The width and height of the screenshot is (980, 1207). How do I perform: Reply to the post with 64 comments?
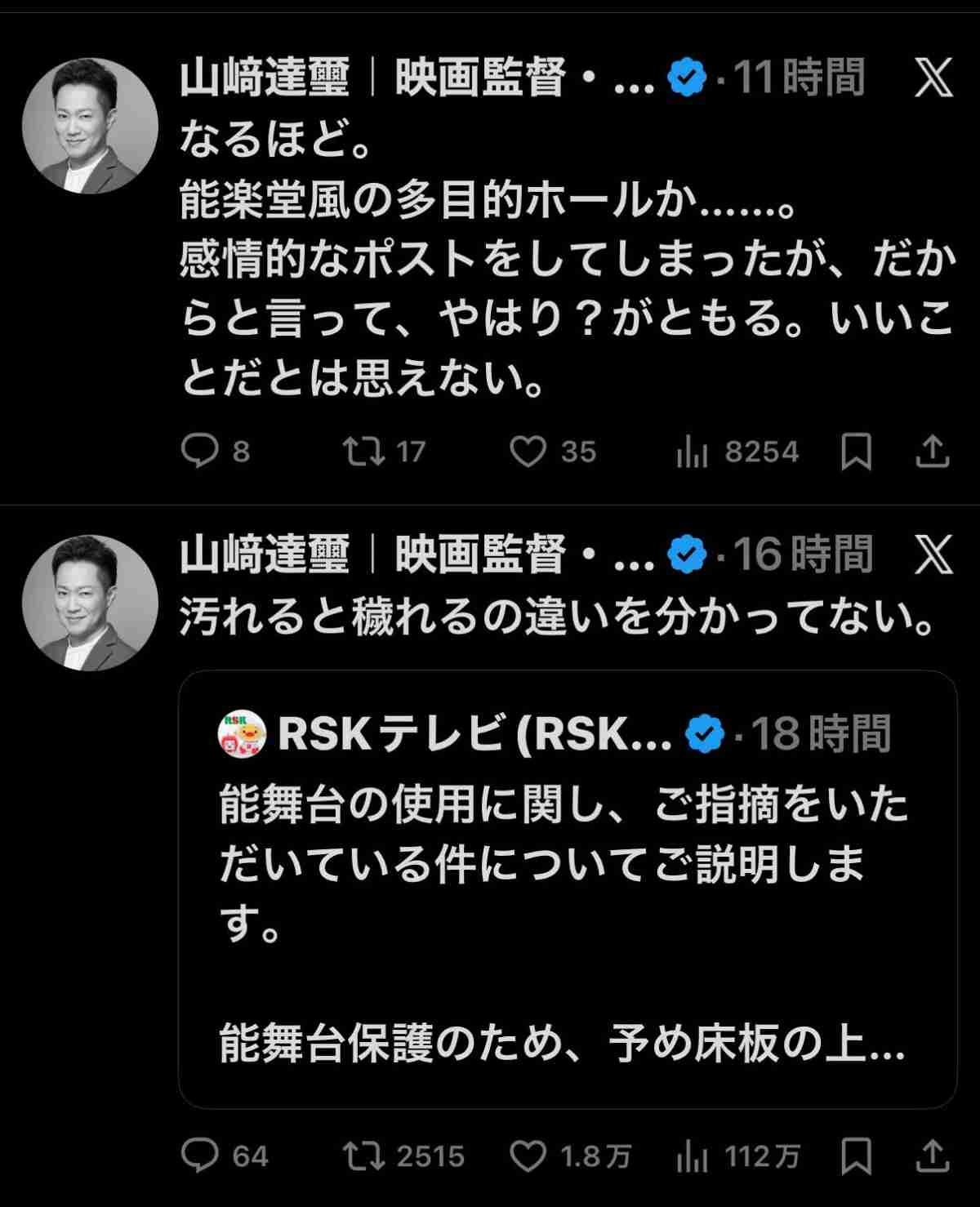199,1156
